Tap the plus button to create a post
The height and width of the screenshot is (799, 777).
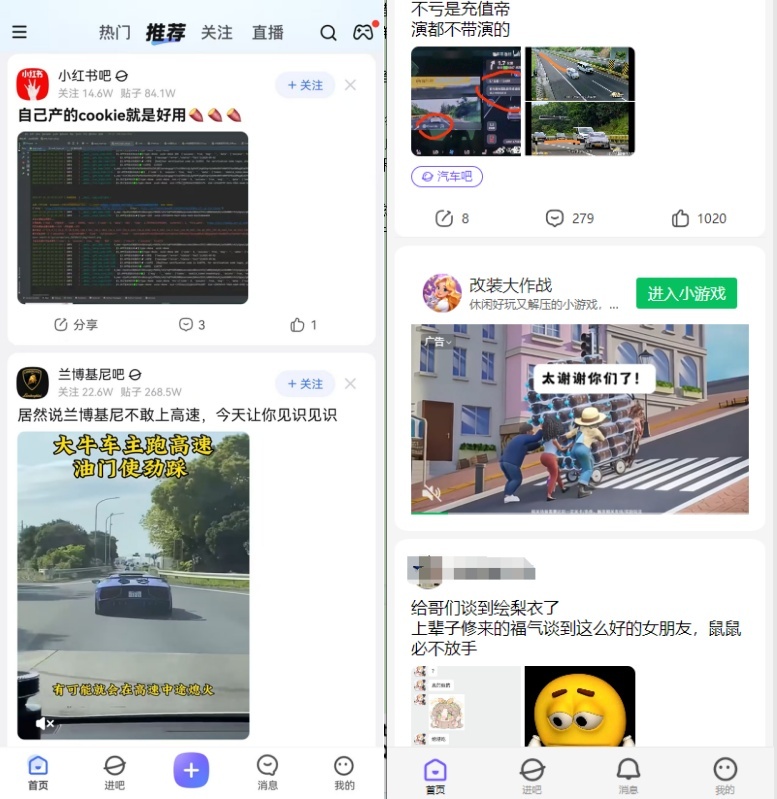191,770
